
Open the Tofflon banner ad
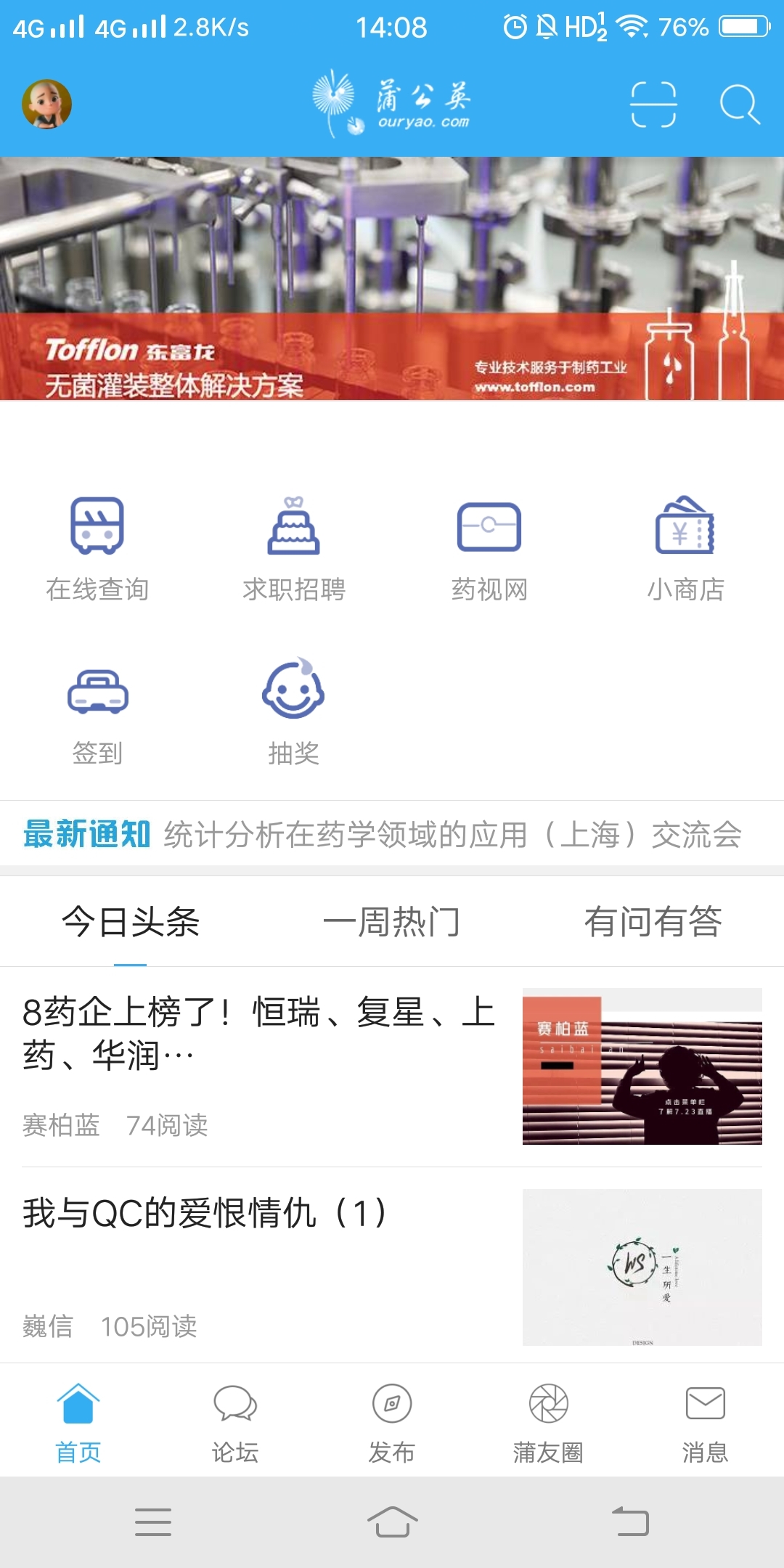click(x=392, y=279)
